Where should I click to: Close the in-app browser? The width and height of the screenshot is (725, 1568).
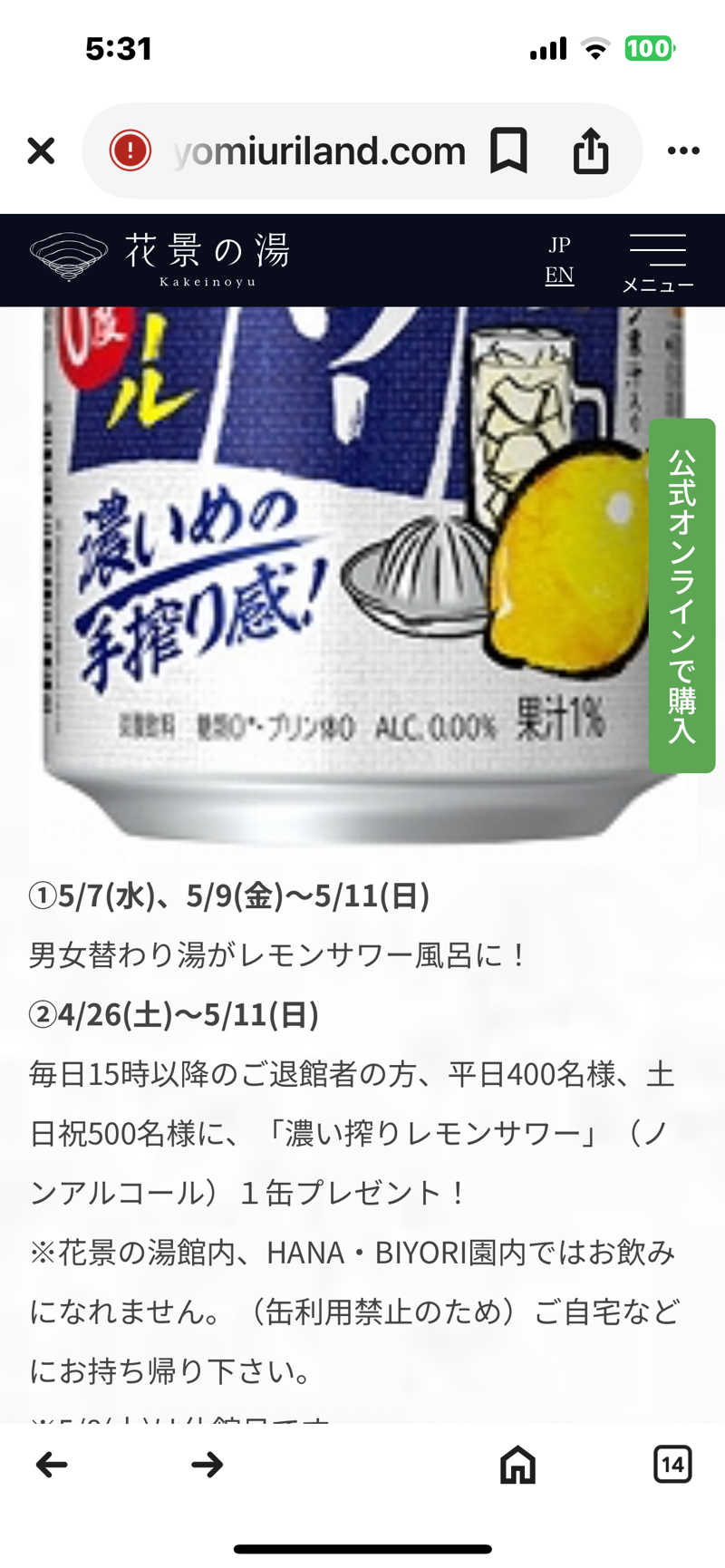click(41, 150)
